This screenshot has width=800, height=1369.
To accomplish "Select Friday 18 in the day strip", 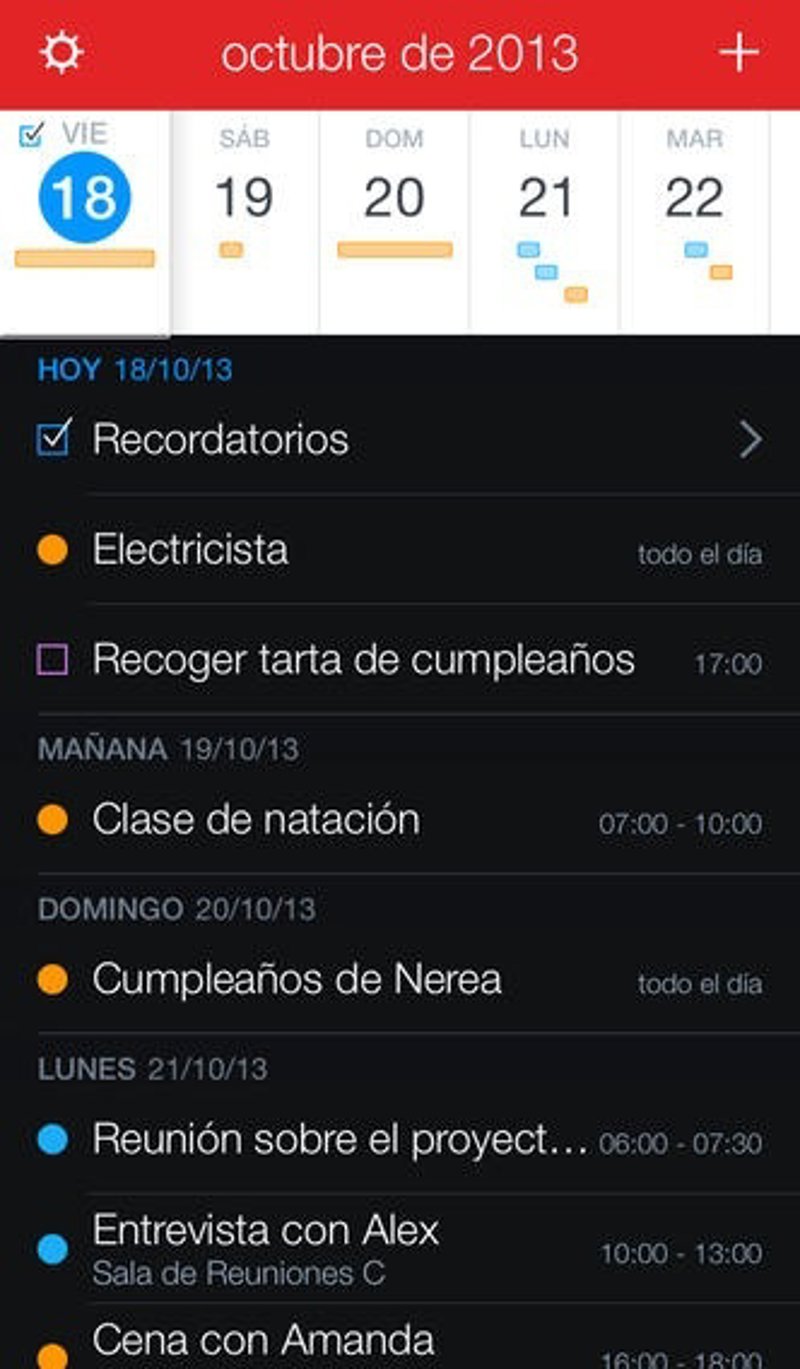I will point(84,198).
